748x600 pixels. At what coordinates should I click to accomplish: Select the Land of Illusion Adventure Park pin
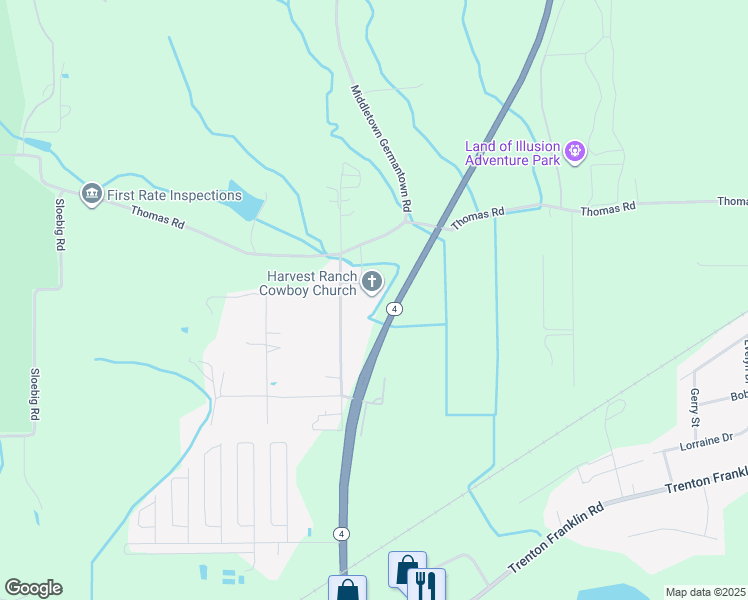574,153
